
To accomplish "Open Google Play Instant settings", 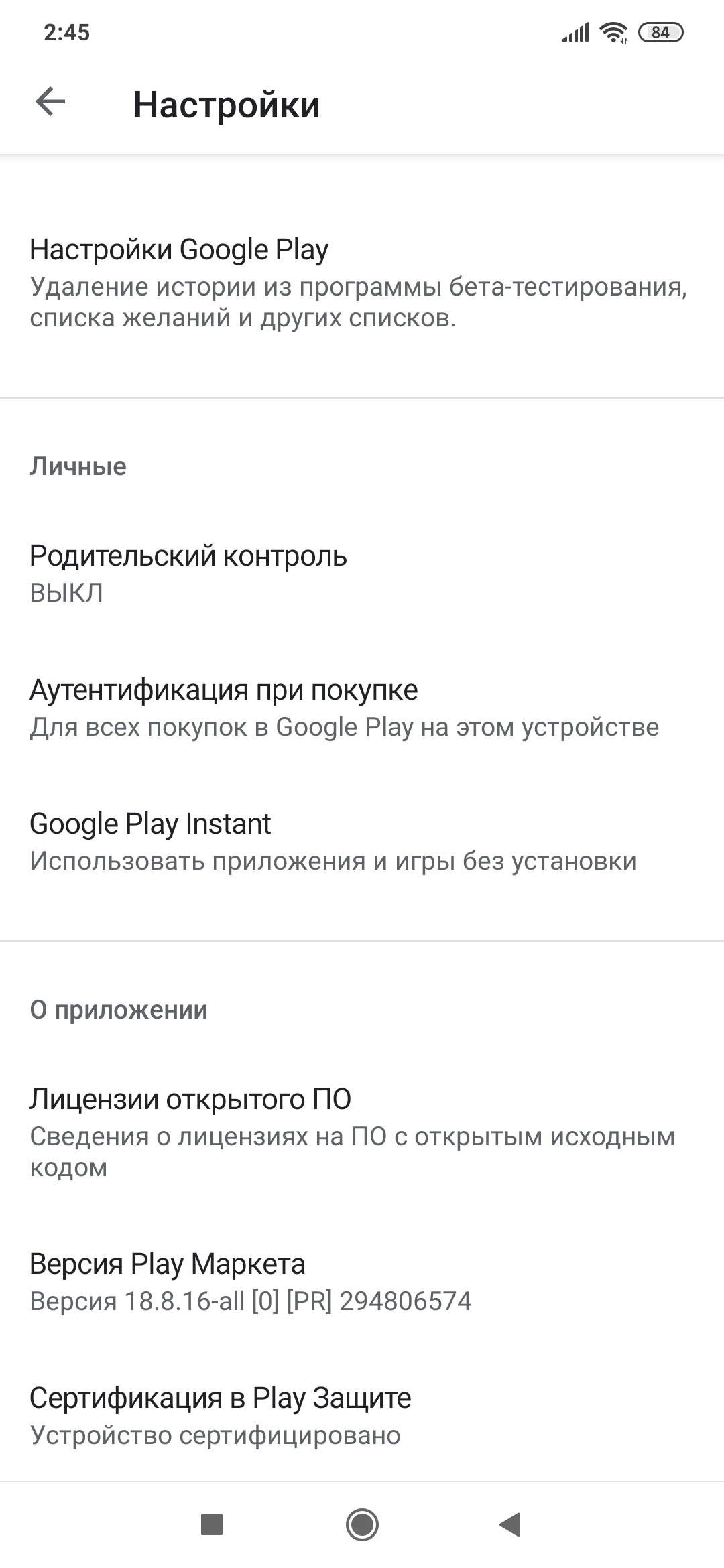I will (x=362, y=842).
